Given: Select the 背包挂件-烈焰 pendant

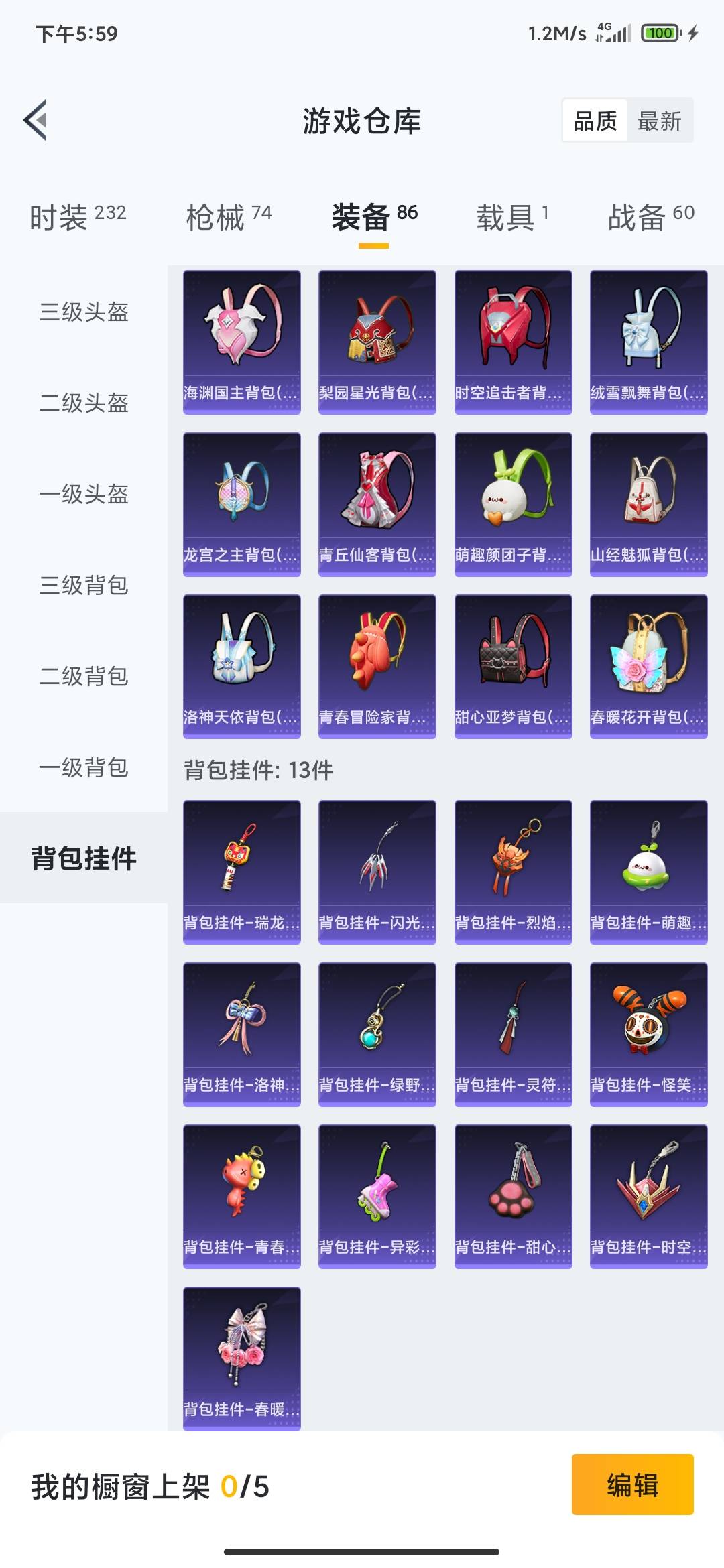Looking at the screenshot, I should tap(512, 868).
